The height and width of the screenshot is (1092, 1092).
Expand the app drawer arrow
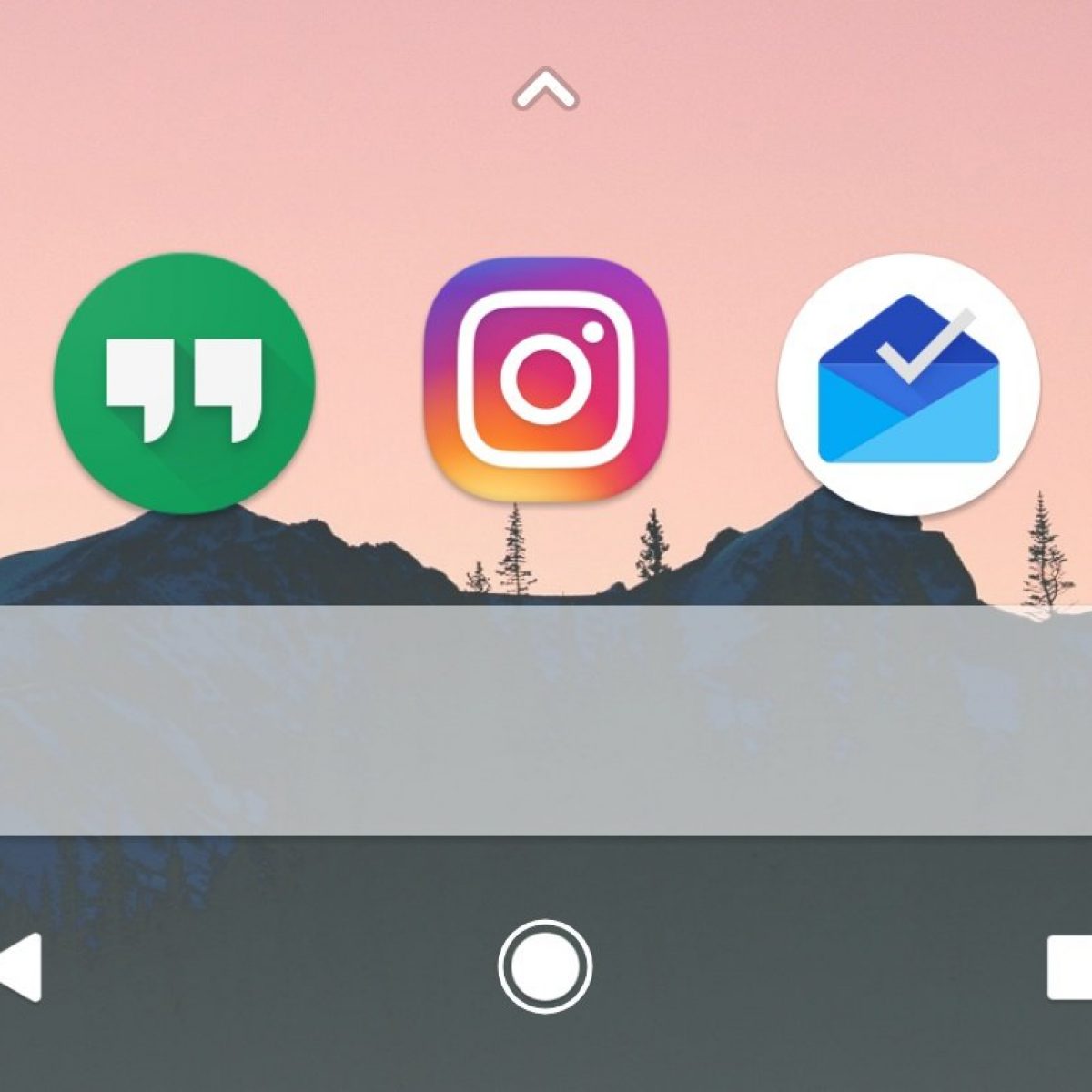pyautogui.click(x=545, y=90)
